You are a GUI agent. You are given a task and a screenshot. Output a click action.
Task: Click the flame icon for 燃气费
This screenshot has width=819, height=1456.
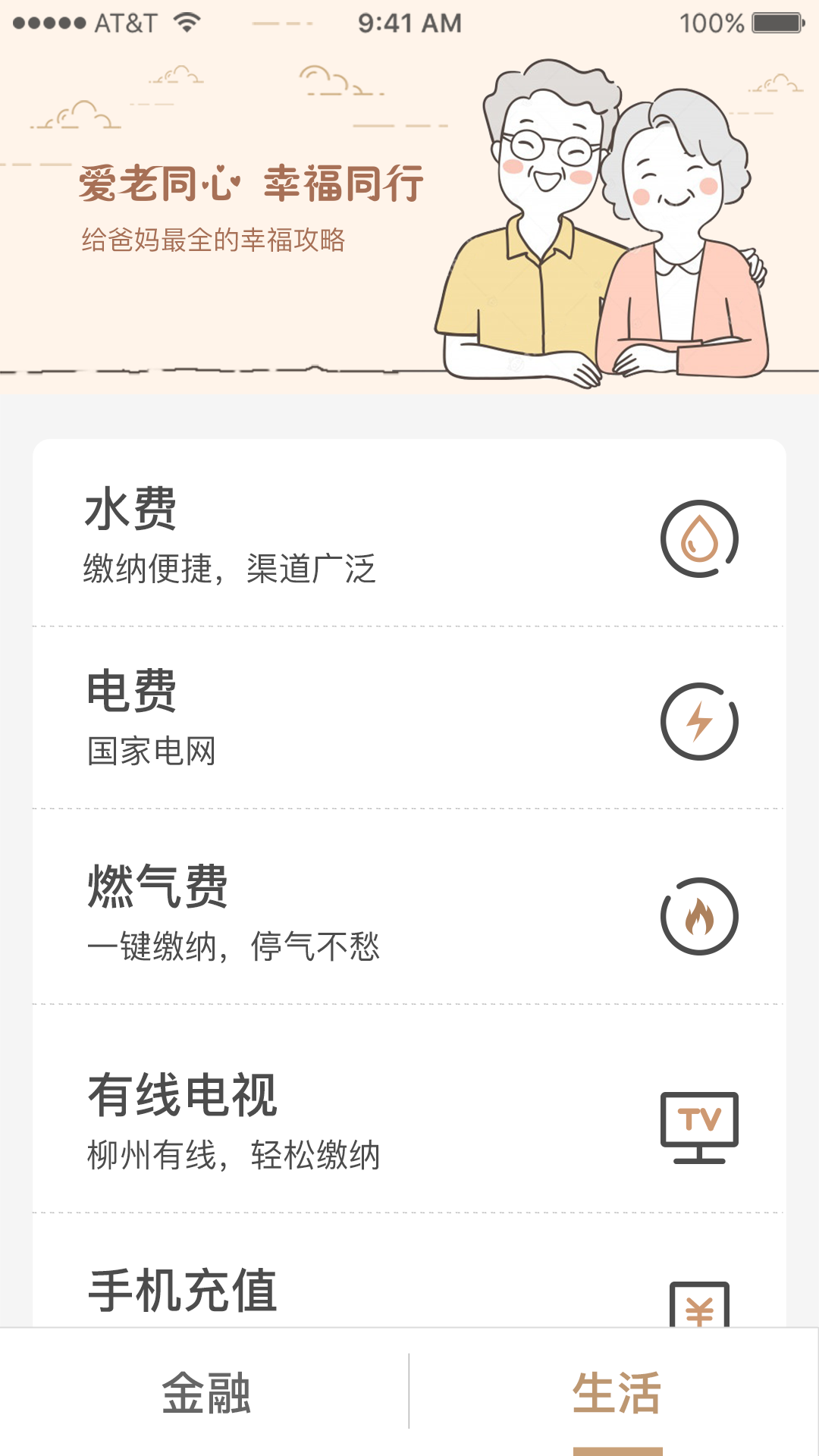(x=698, y=915)
